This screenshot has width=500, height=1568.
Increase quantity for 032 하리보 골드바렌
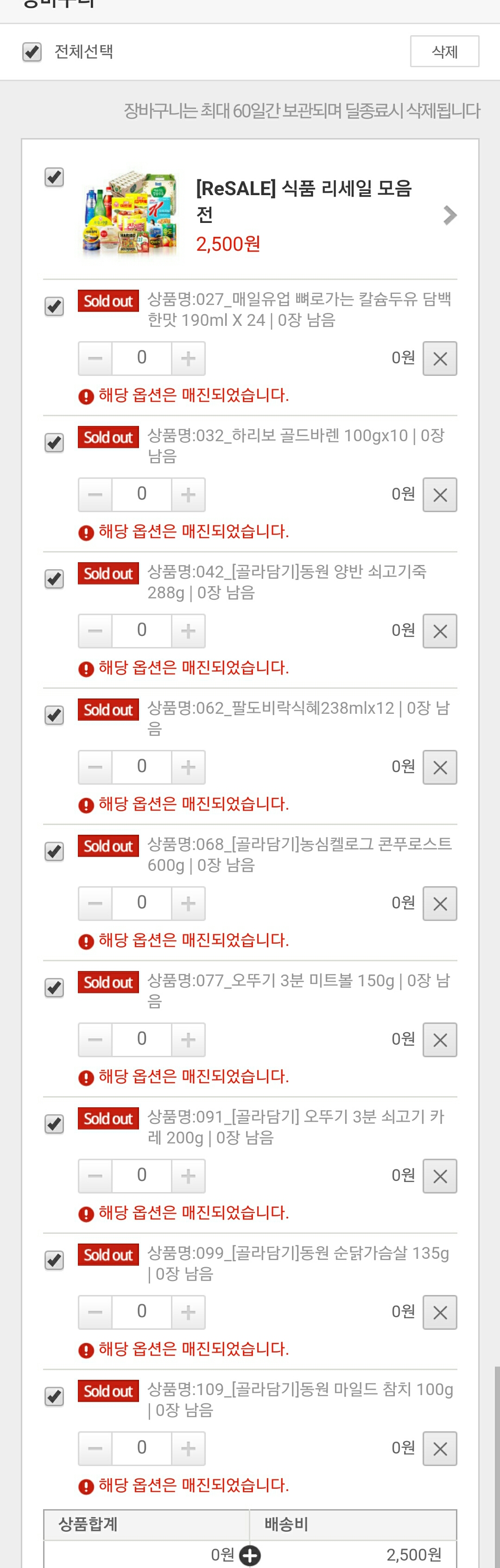[x=188, y=494]
